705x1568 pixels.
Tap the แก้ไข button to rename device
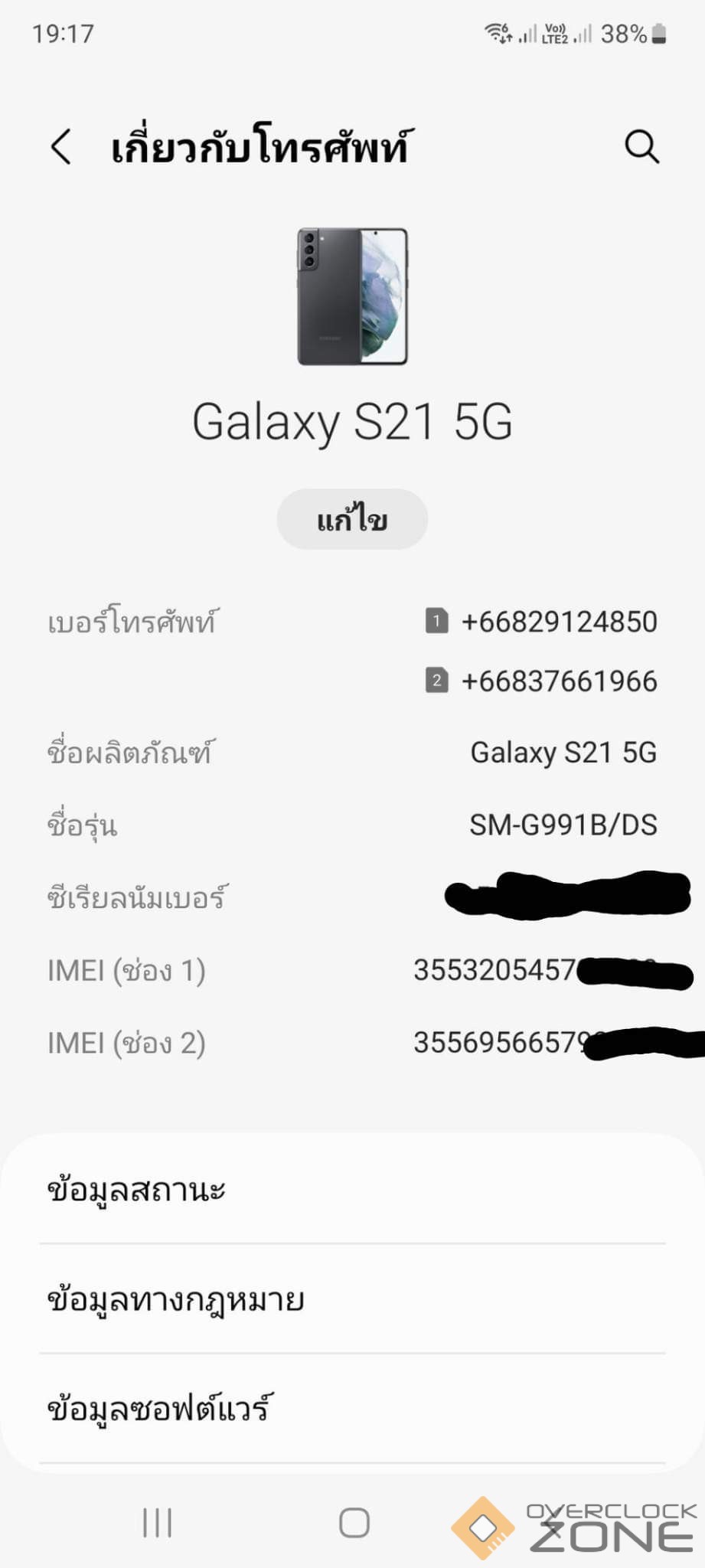352,520
